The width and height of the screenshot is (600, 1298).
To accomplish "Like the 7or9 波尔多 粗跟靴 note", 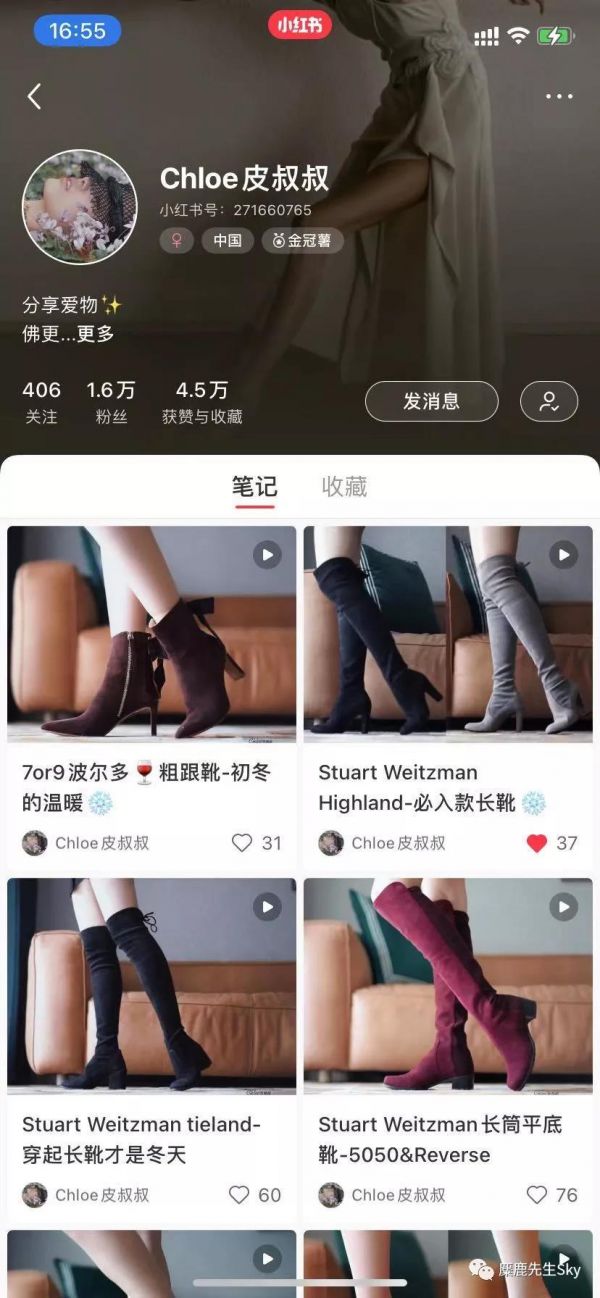I will pos(242,843).
